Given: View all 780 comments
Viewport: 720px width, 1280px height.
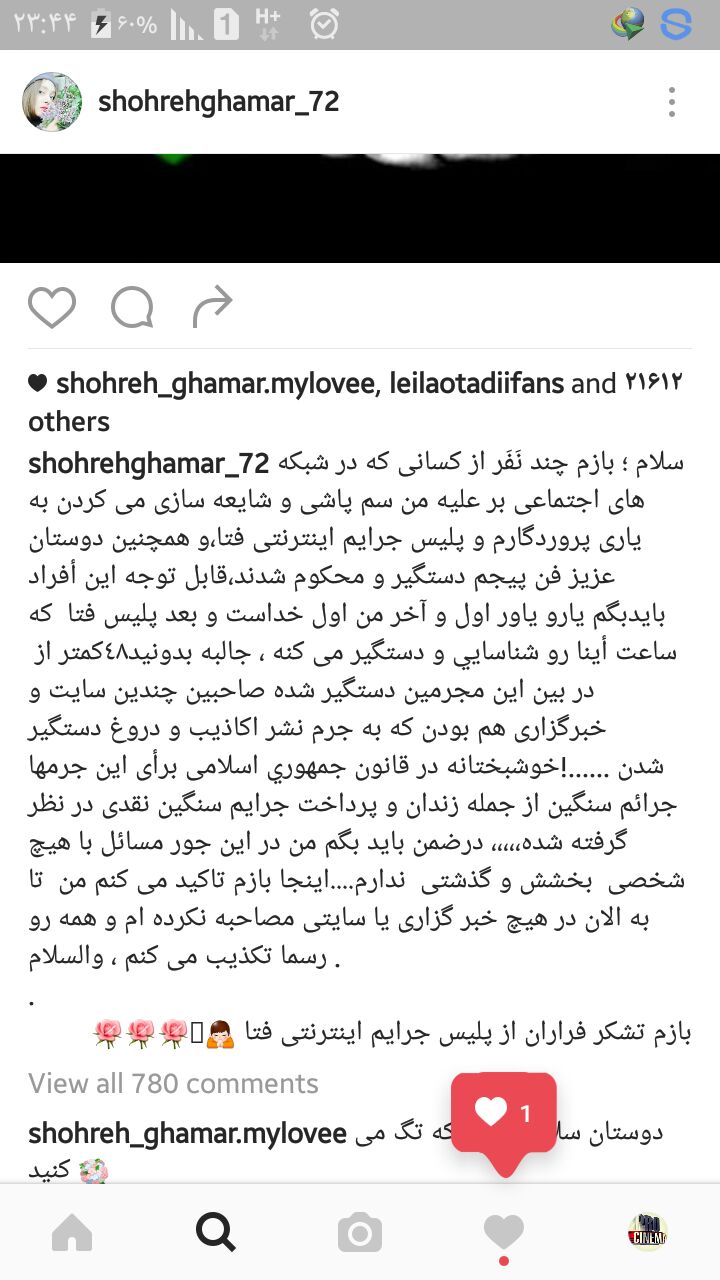Looking at the screenshot, I should point(173,1083).
